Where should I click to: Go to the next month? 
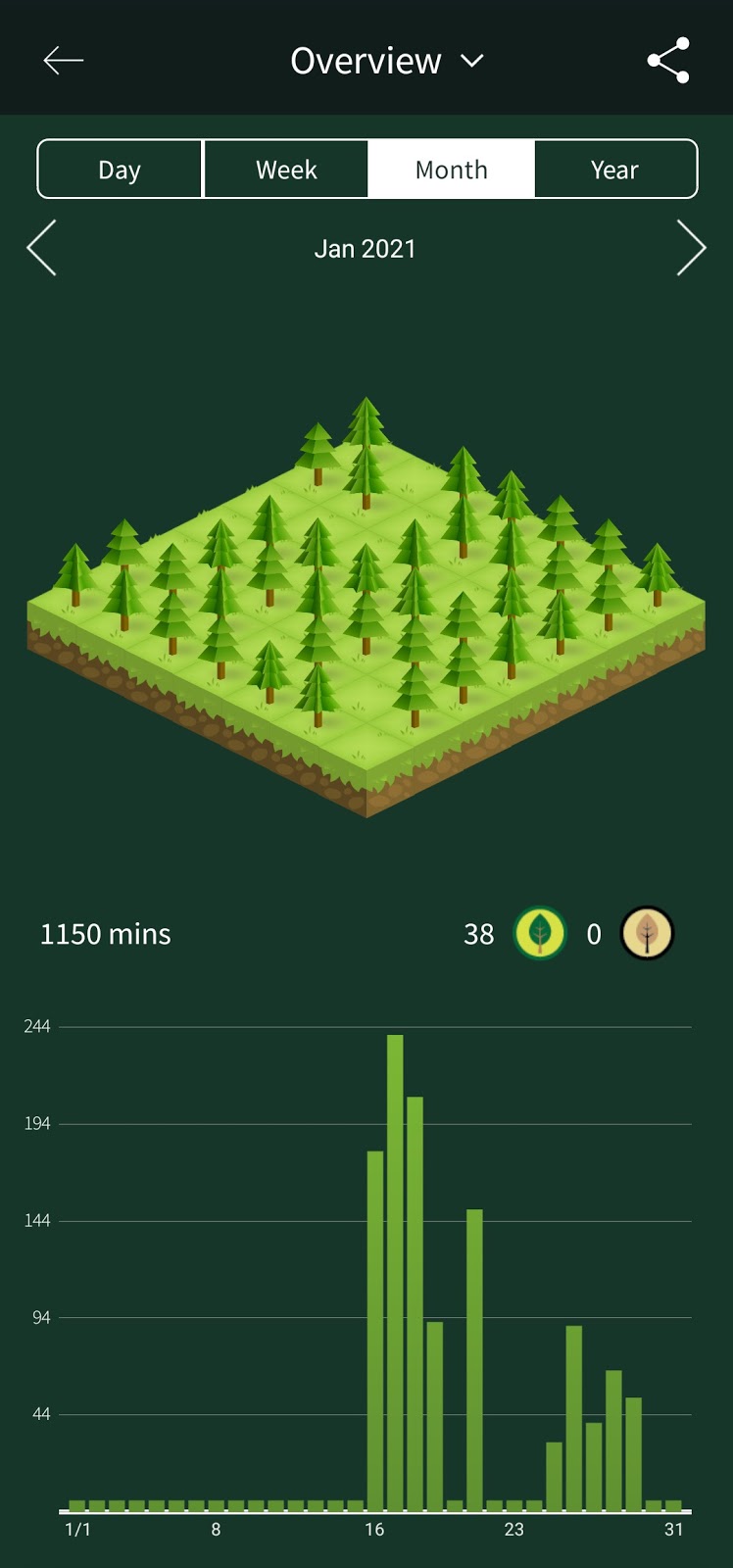point(691,248)
